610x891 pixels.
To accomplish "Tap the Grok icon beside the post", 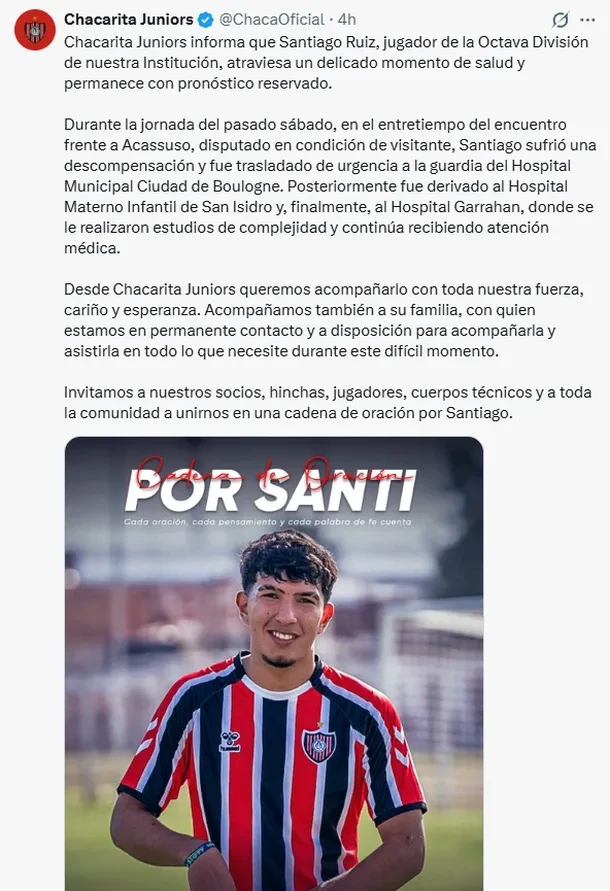I will click(x=561, y=20).
